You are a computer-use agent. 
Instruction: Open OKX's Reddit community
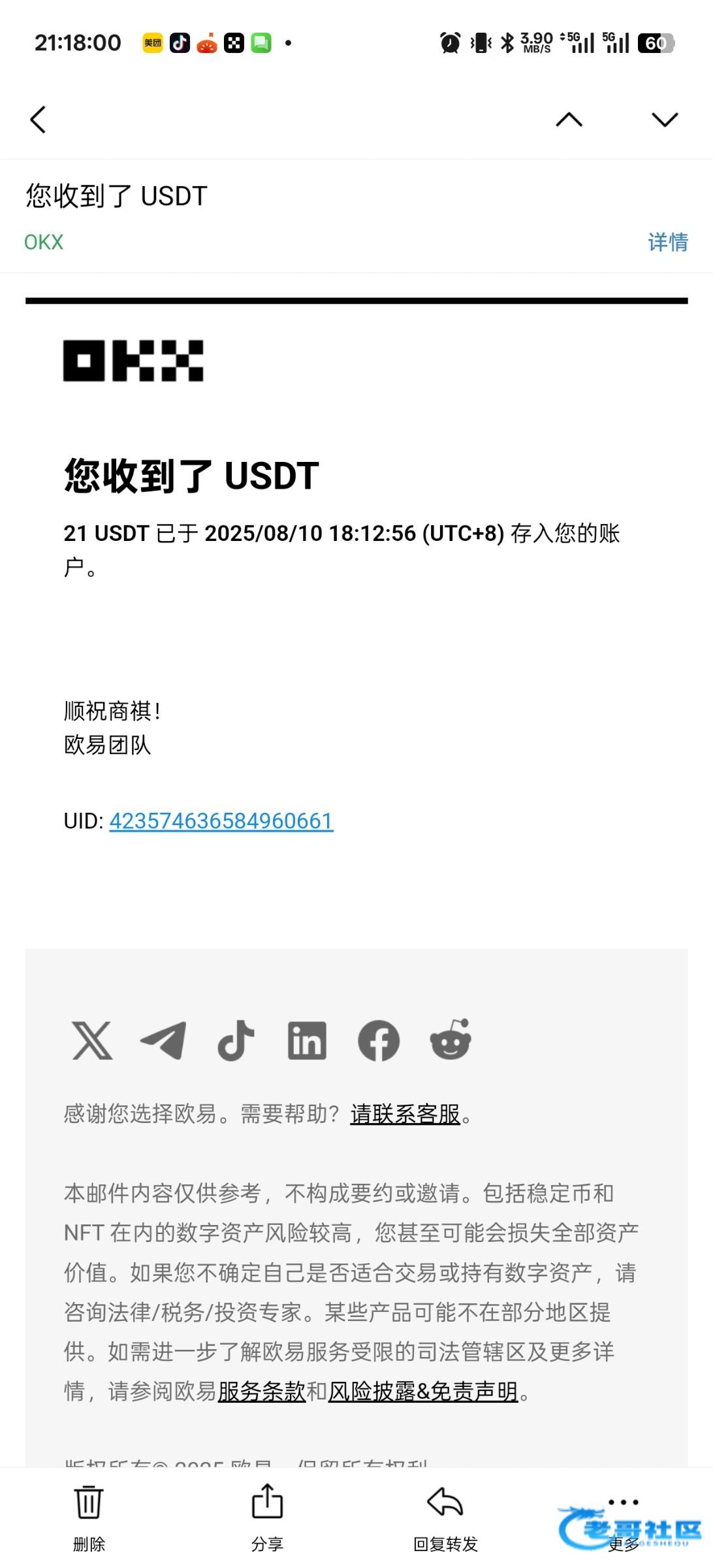pyautogui.click(x=451, y=1040)
